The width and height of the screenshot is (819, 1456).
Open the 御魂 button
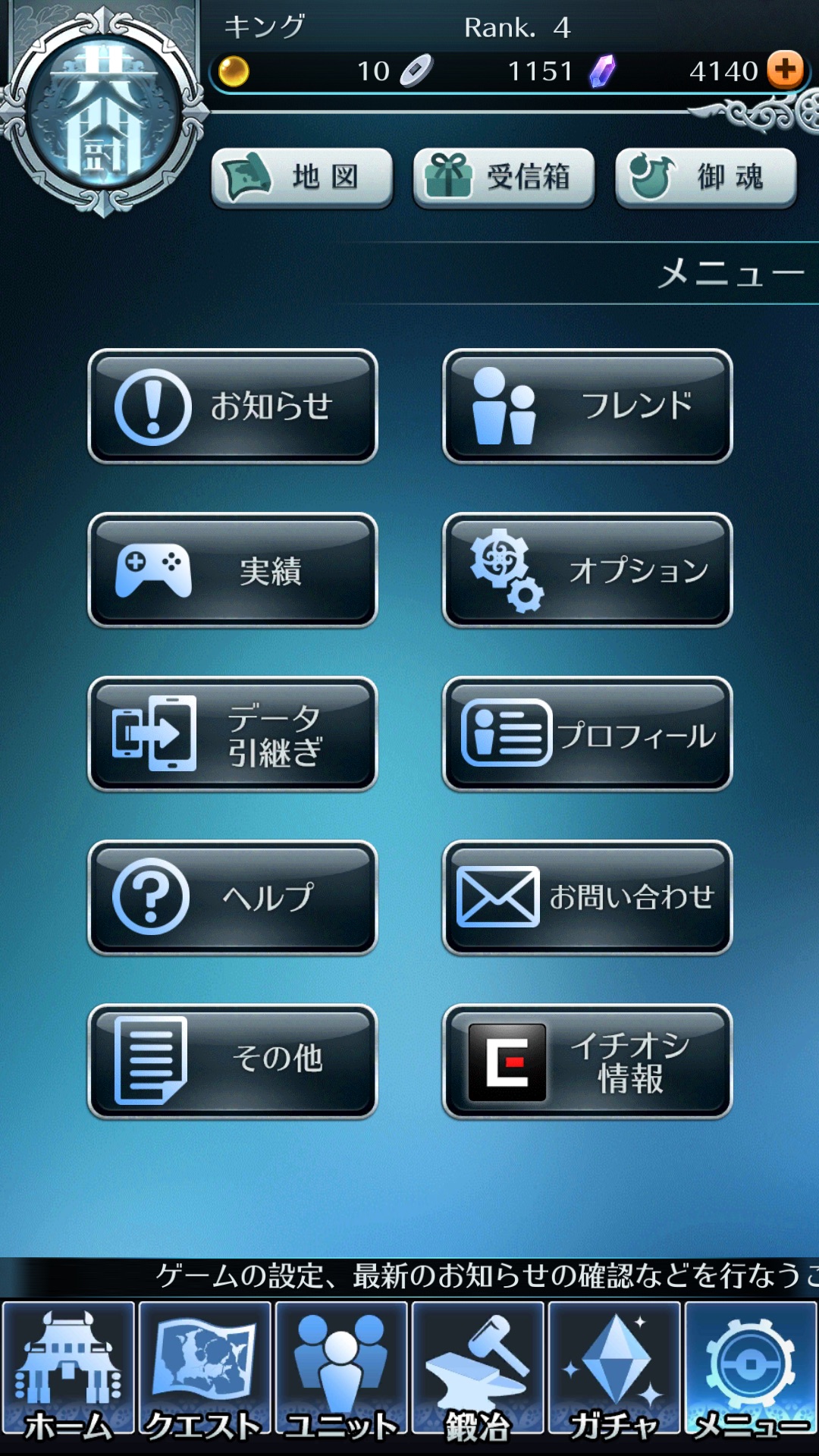point(706,177)
